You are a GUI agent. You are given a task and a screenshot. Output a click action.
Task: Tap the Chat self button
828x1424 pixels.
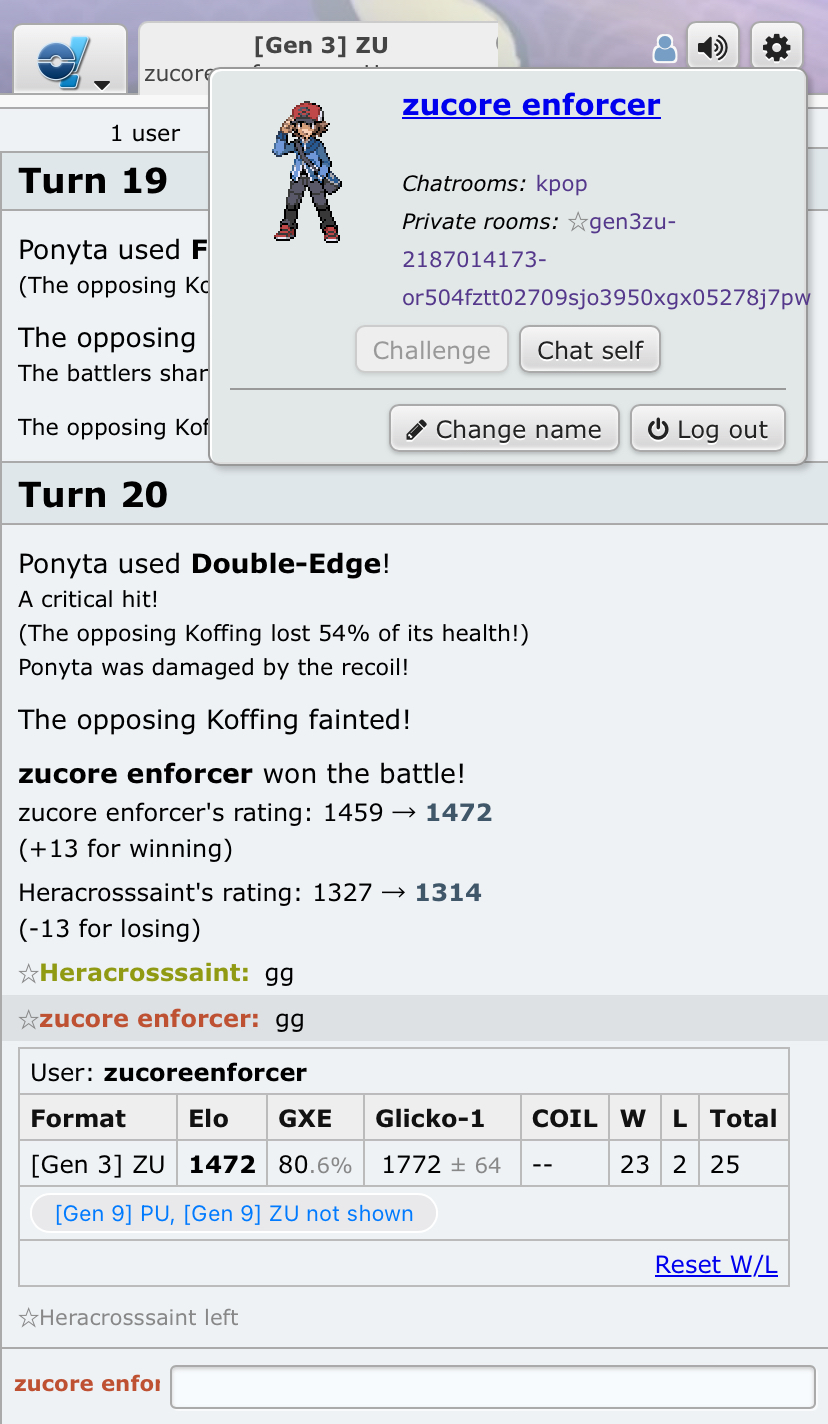590,350
